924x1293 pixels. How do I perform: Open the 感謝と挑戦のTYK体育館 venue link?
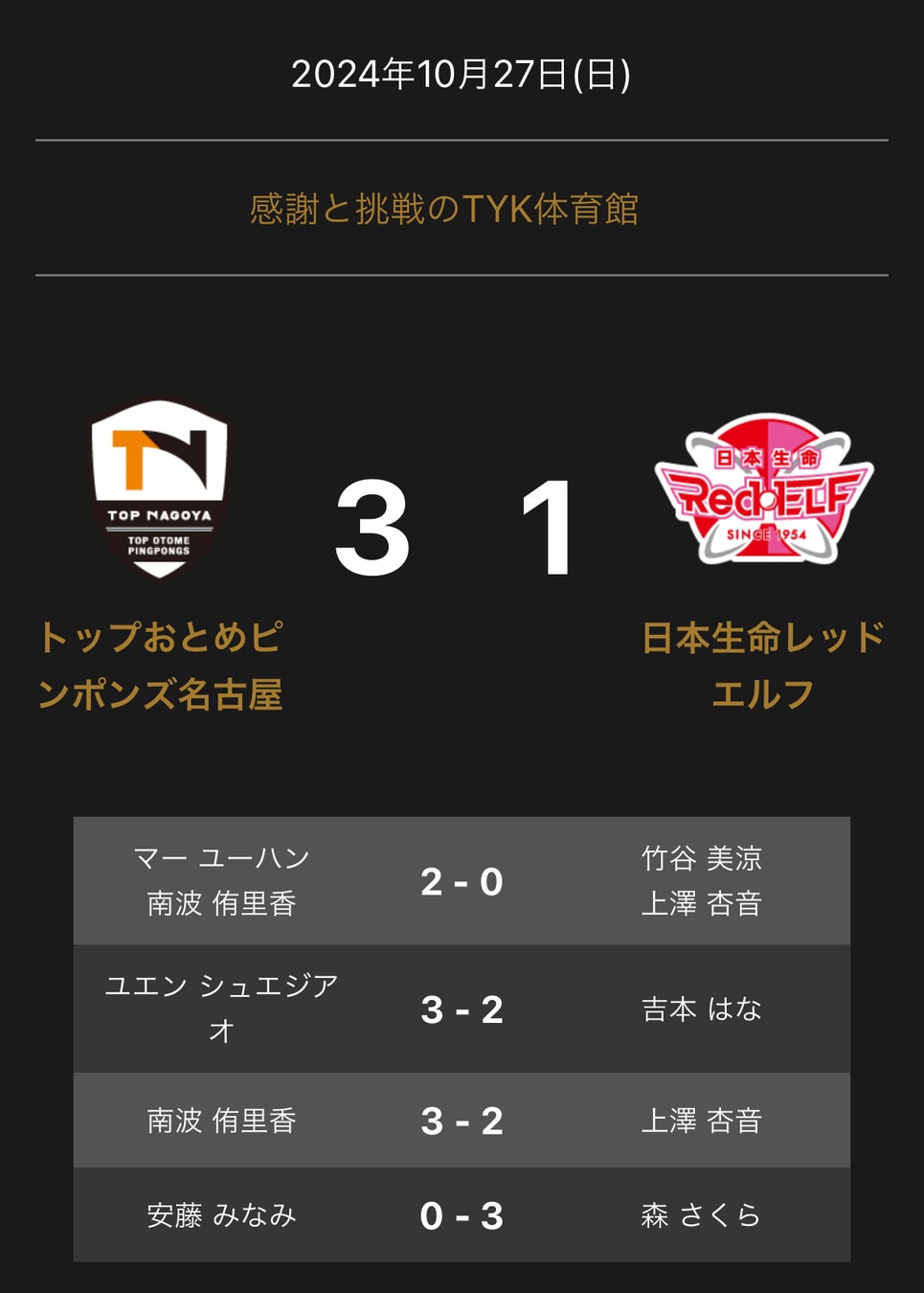(x=443, y=209)
